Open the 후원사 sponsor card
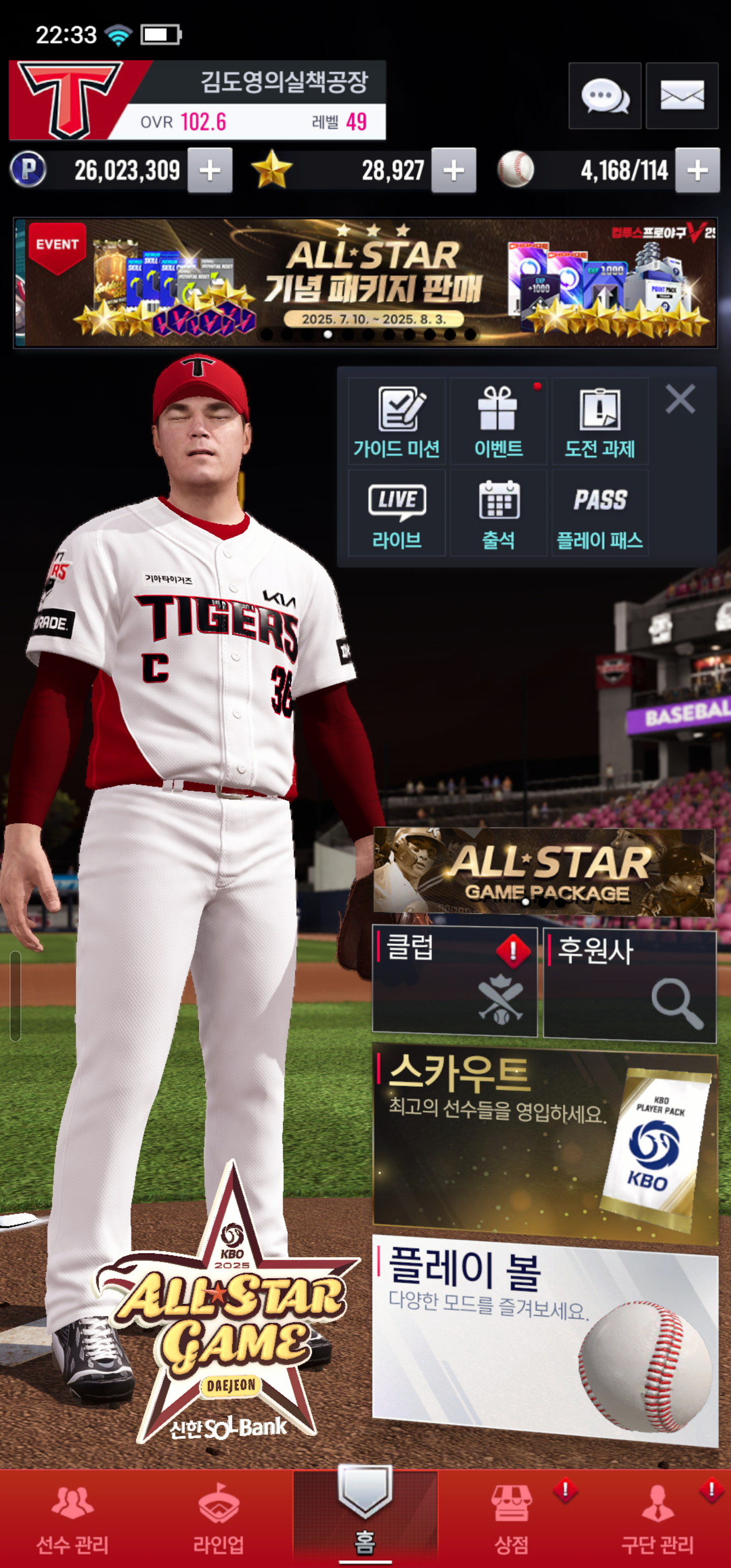Viewport: 731px width, 1568px height. 629,983
